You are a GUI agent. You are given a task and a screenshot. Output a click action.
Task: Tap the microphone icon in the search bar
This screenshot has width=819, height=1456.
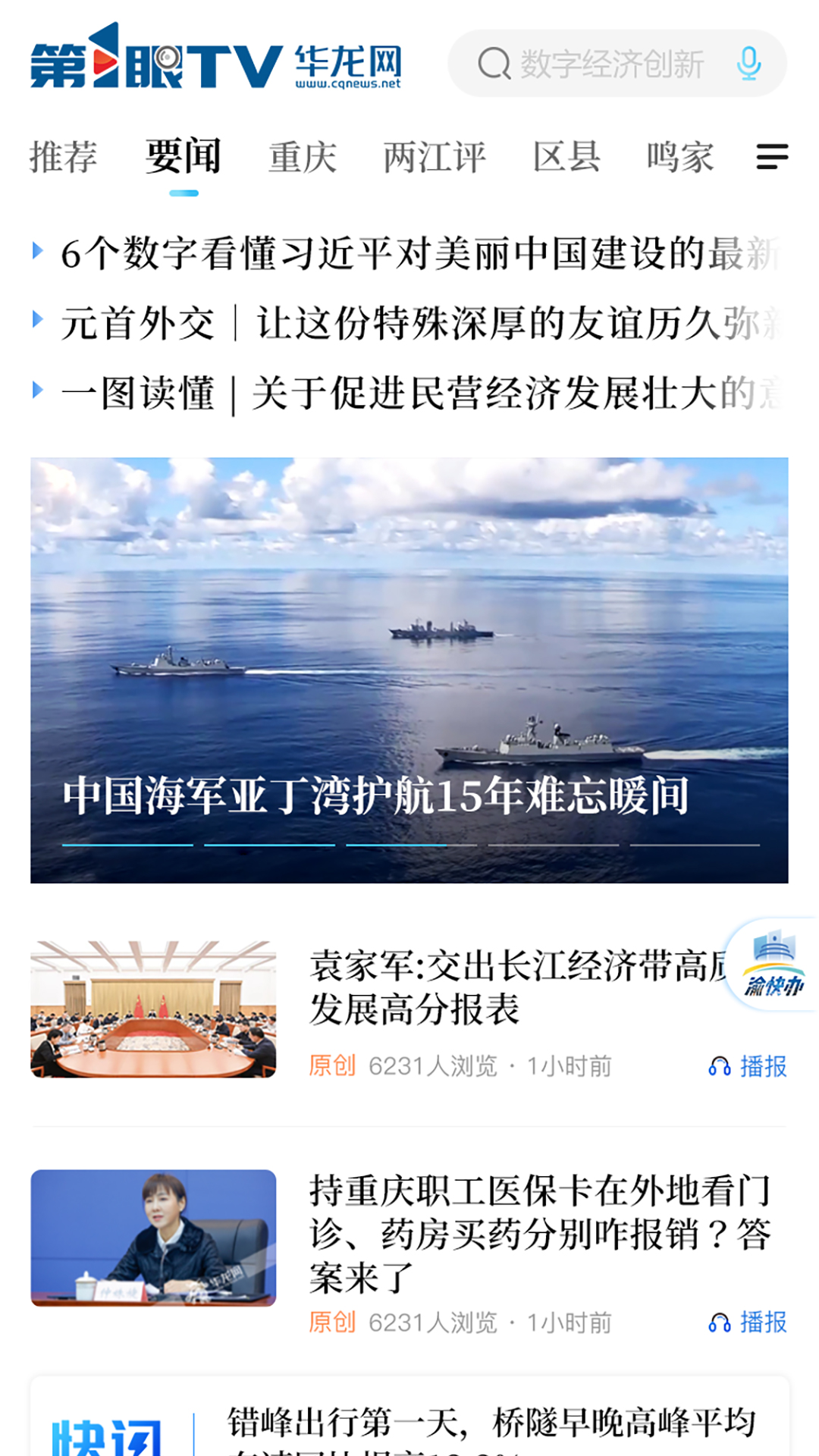coord(749,64)
